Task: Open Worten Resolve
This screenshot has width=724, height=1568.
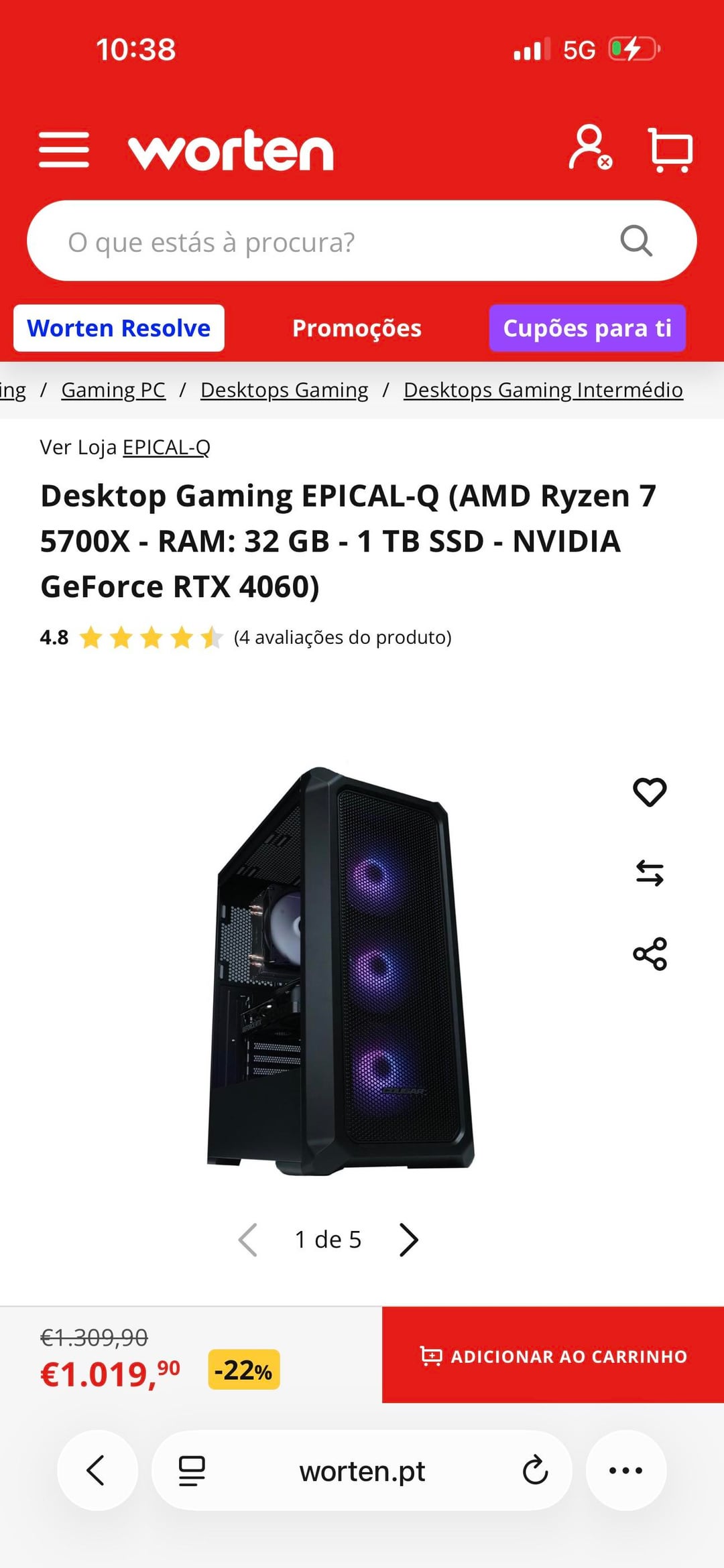Action: click(119, 328)
